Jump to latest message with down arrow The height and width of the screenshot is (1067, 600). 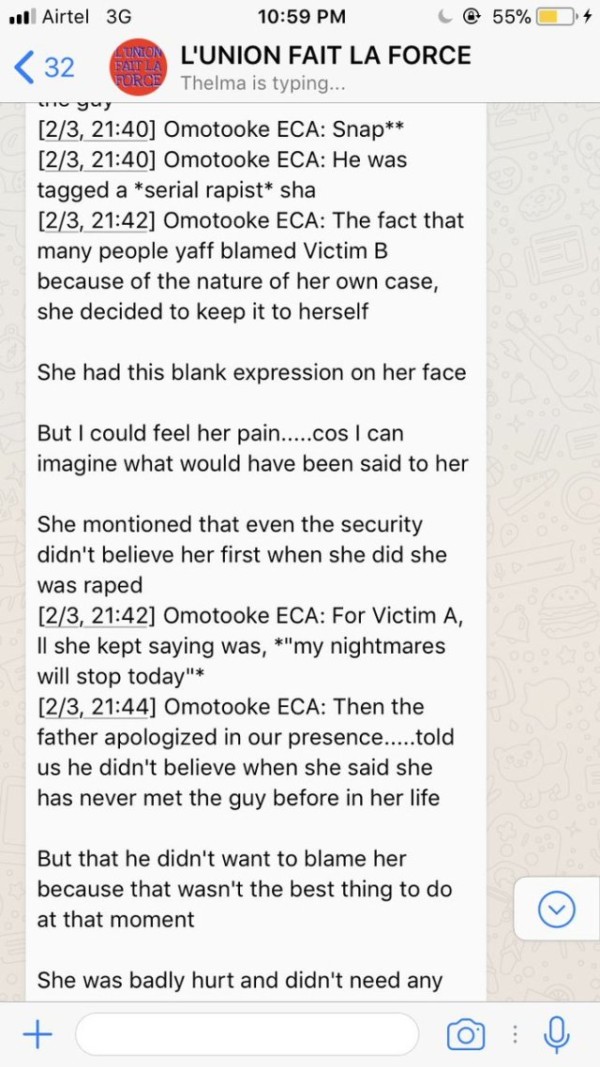[556, 909]
